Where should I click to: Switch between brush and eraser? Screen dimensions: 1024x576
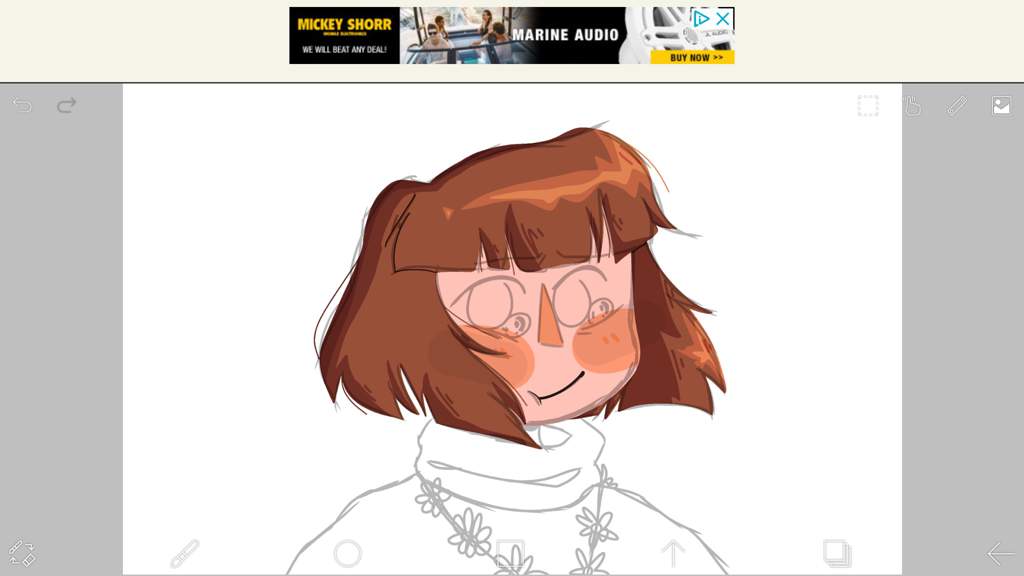pos(22,553)
